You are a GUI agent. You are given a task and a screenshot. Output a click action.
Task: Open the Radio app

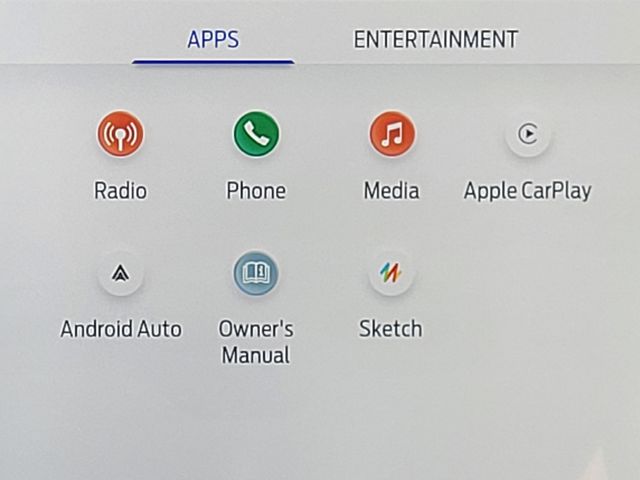click(x=120, y=135)
